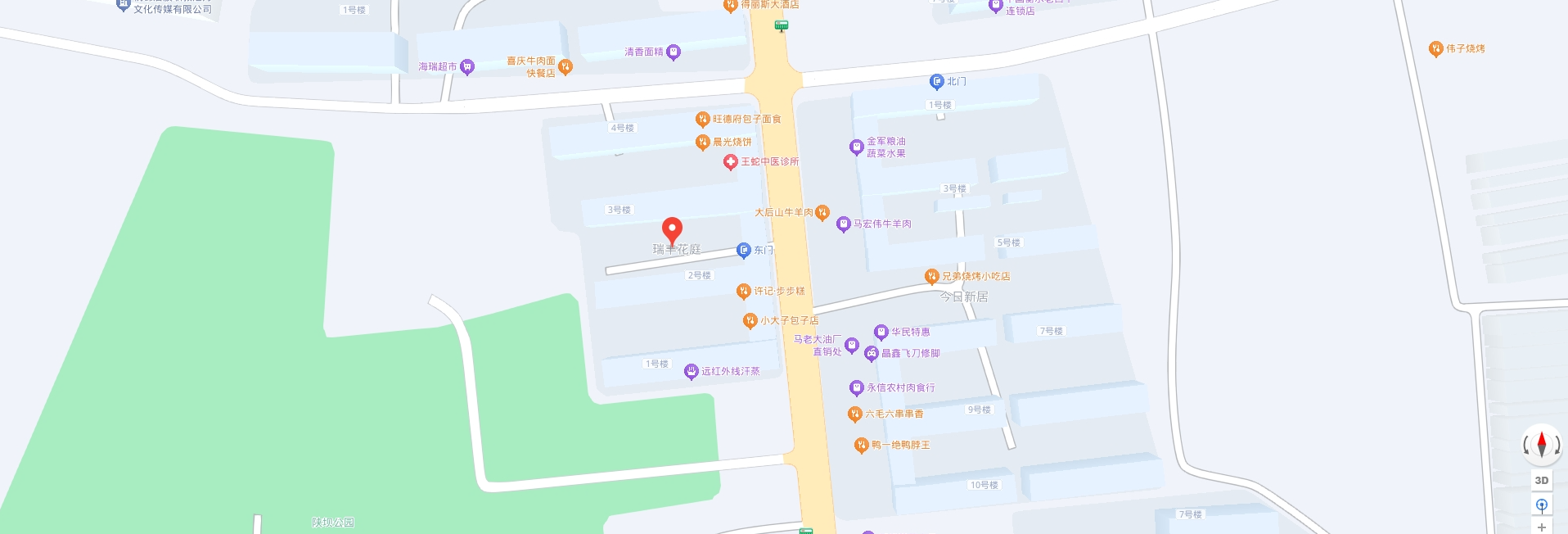The width and height of the screenshot is (1568, 534).
Task: Select the red pin at 瑞丰花庭
Action: 672,231
